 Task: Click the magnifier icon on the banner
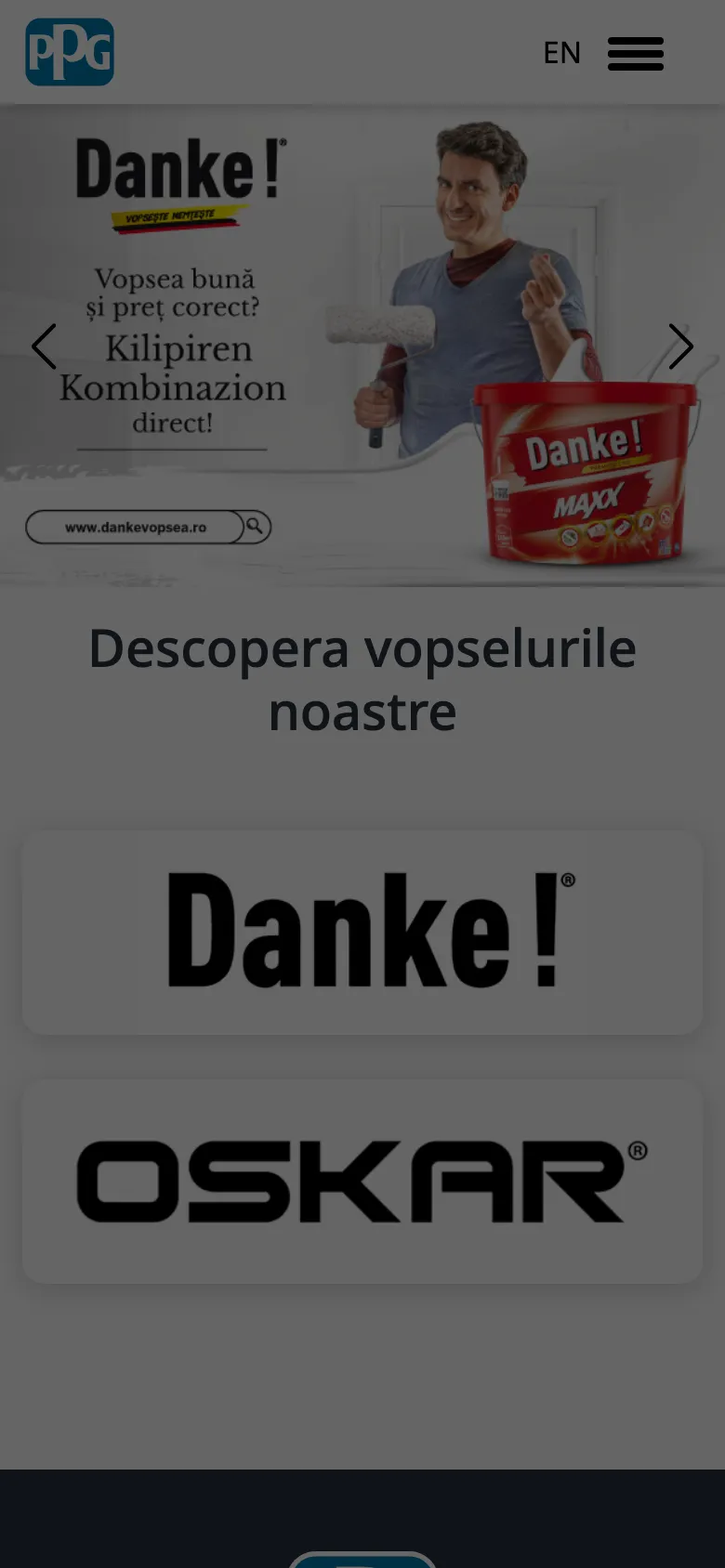(x=255, y=527)
